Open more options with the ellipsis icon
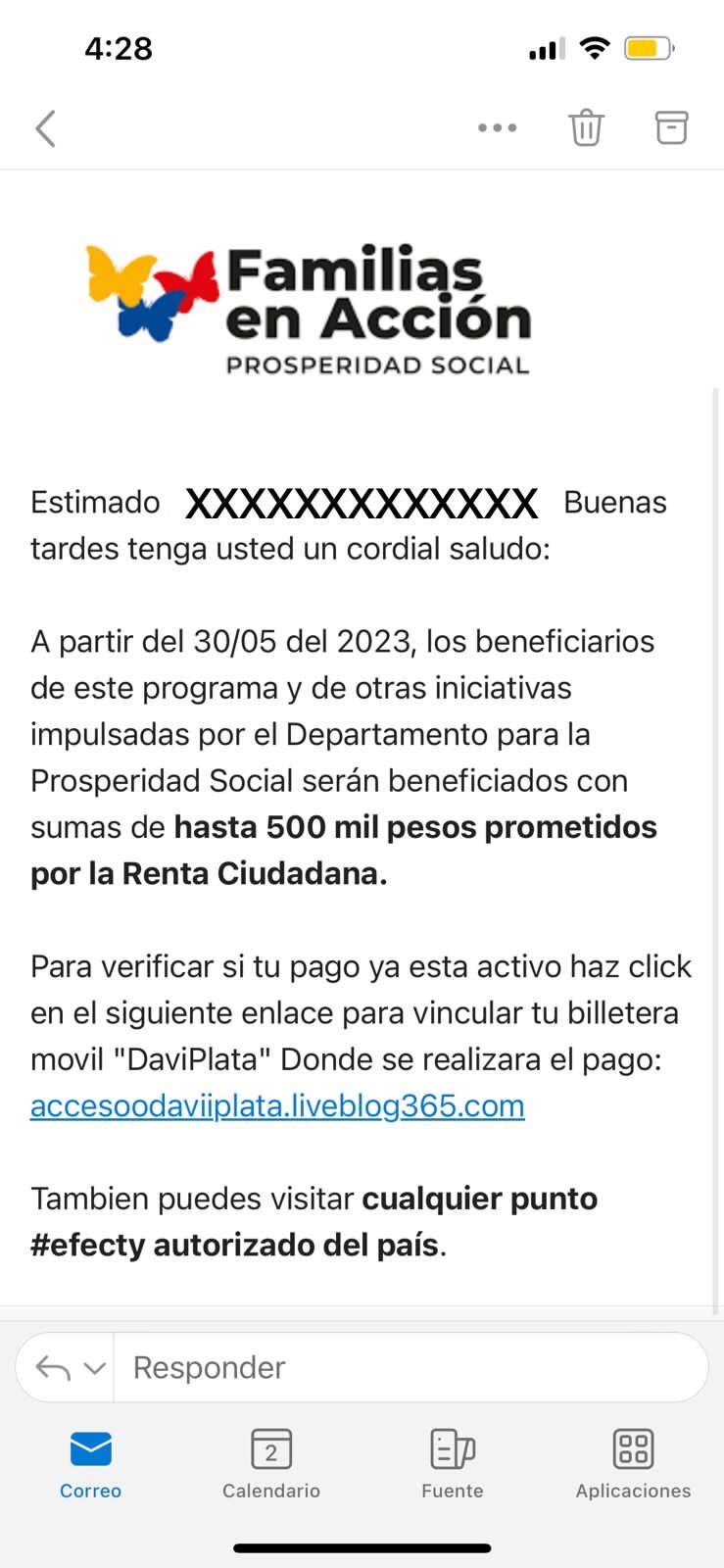This screenshot has width=724, height=1568. (x=497, y=127)
